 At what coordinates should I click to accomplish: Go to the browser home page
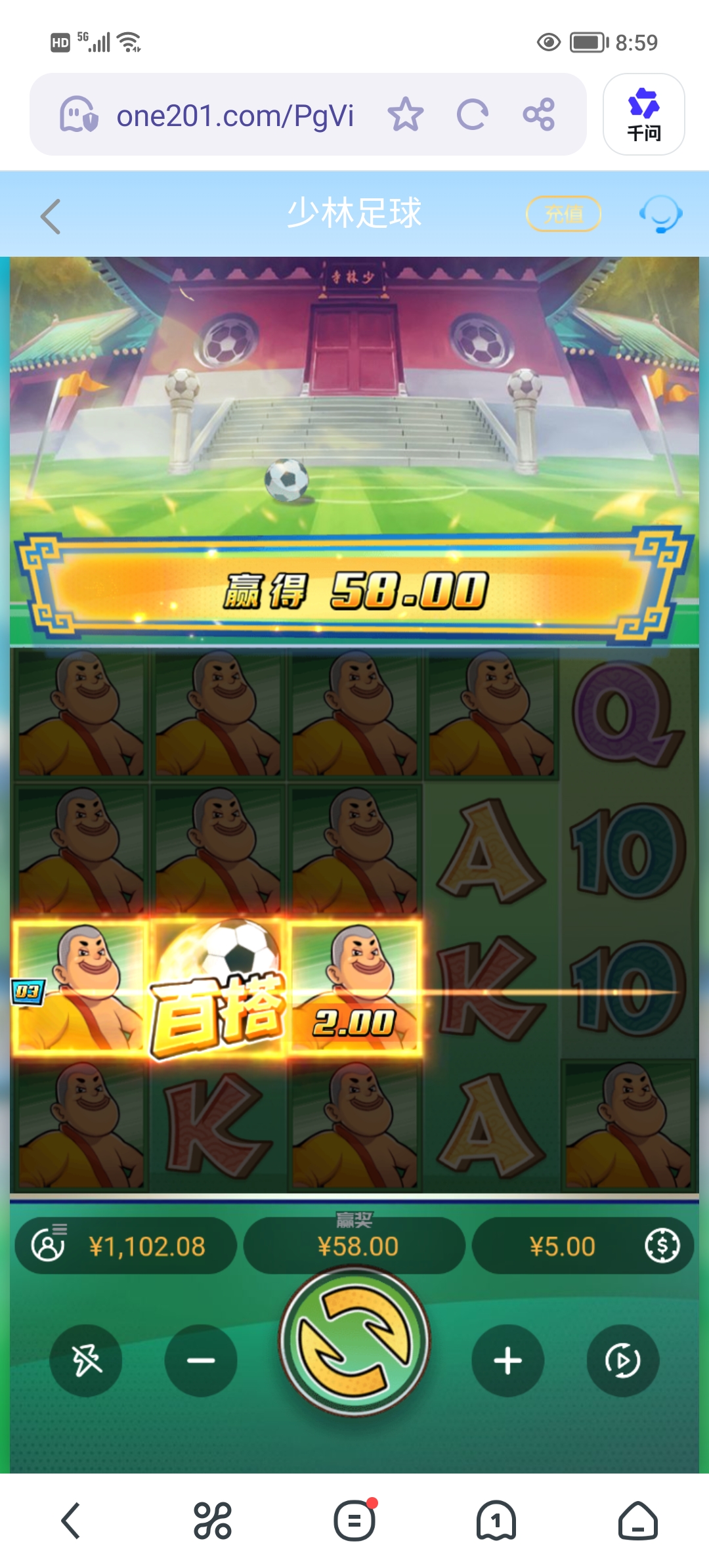[637, 1520]
